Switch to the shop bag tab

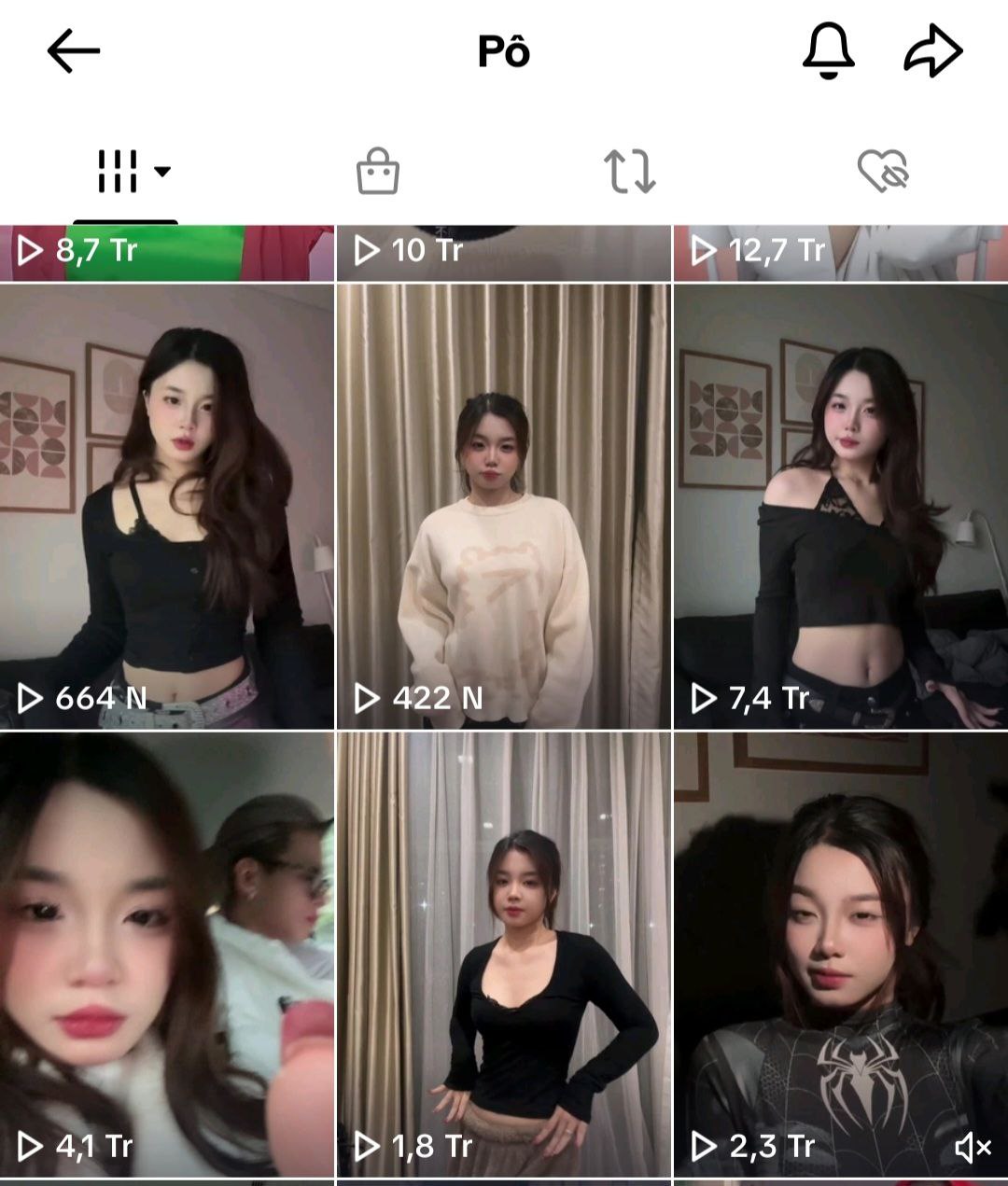[x=378, y=172]
